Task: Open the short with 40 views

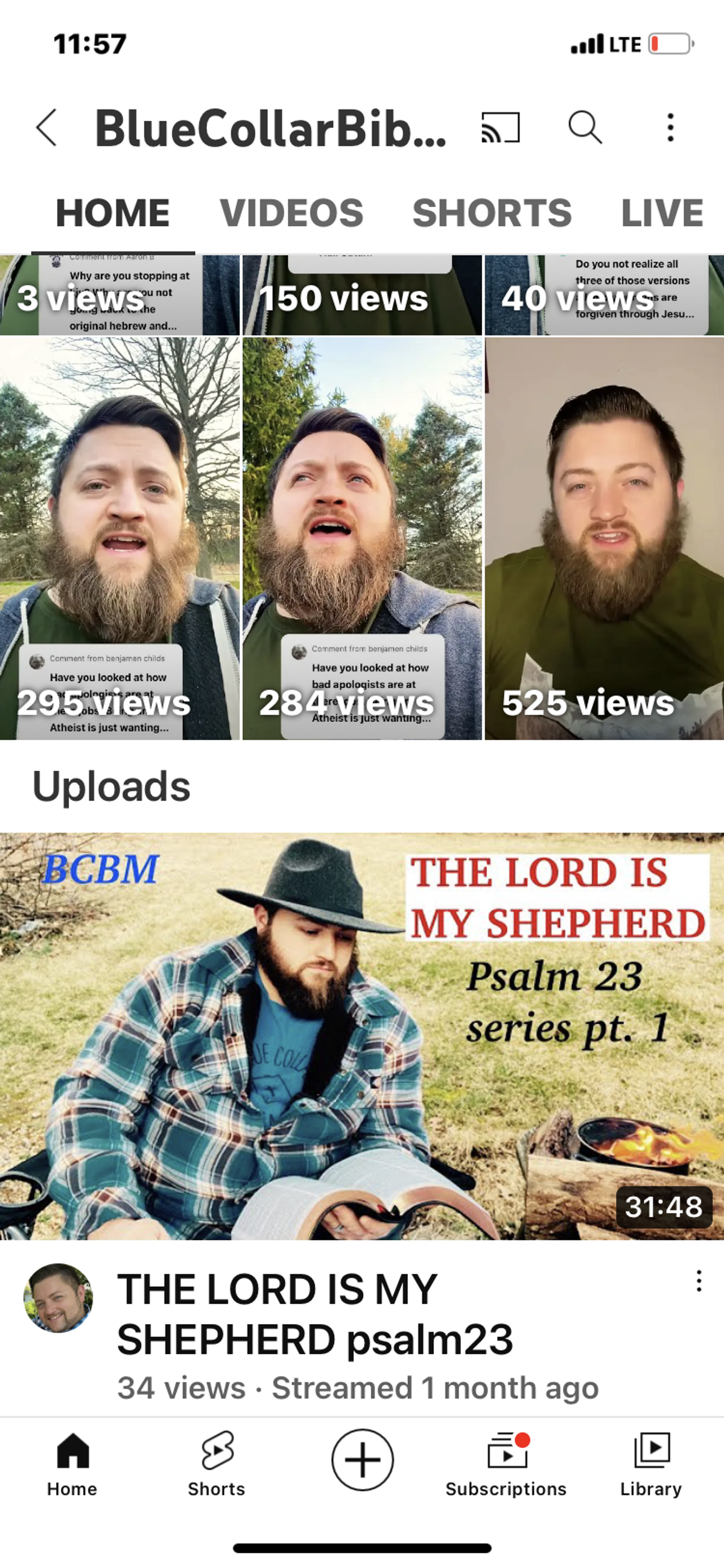Action: click(604, 296)
